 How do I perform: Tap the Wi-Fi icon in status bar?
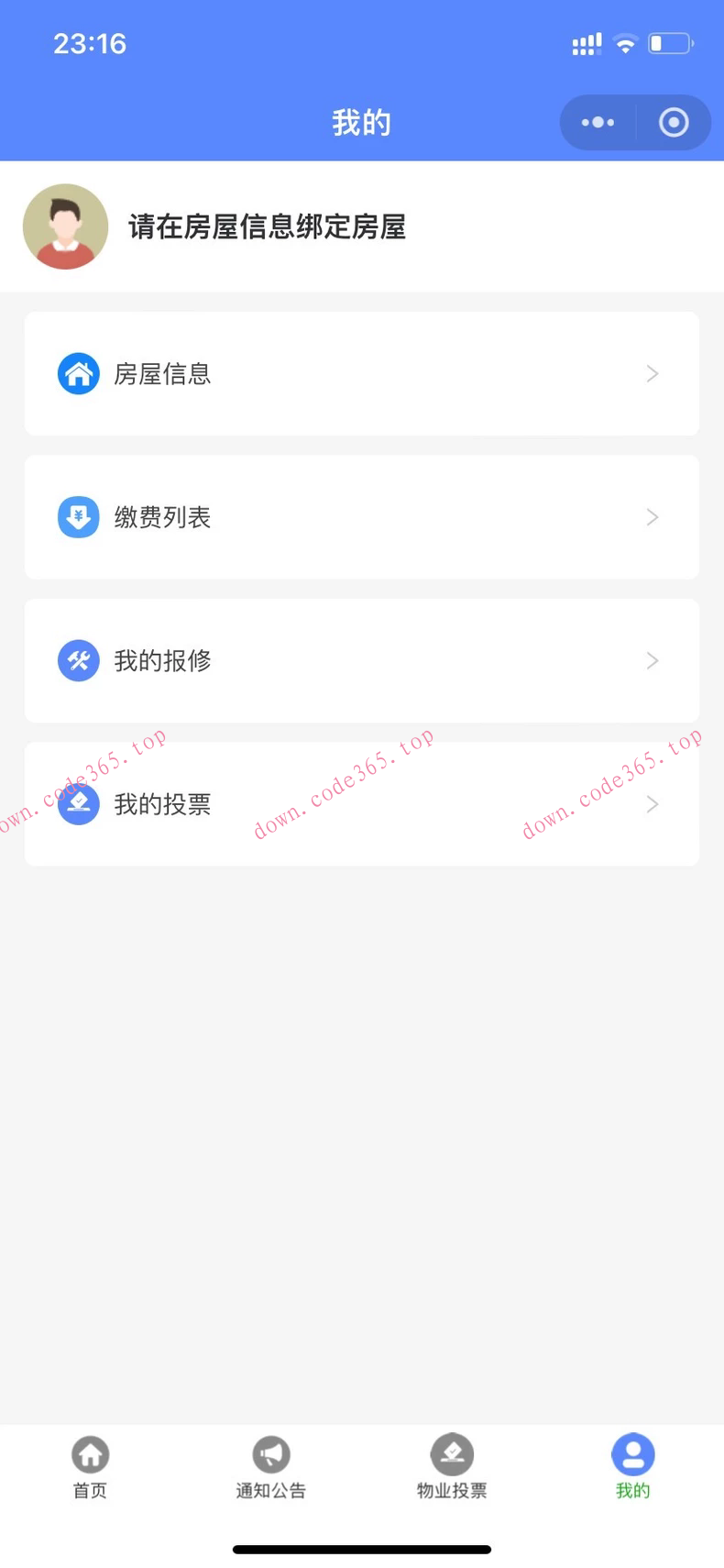point(624,42)
